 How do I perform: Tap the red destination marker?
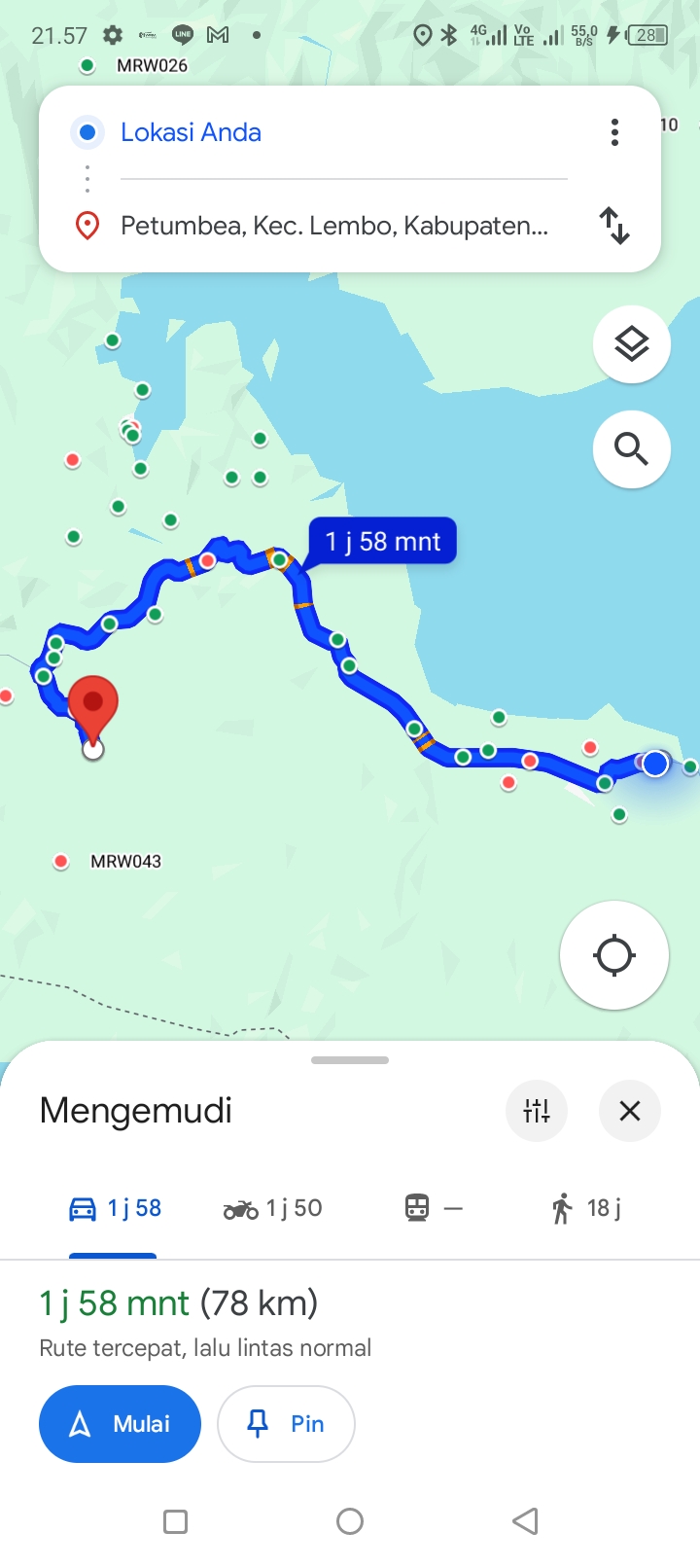coord(93,710)
